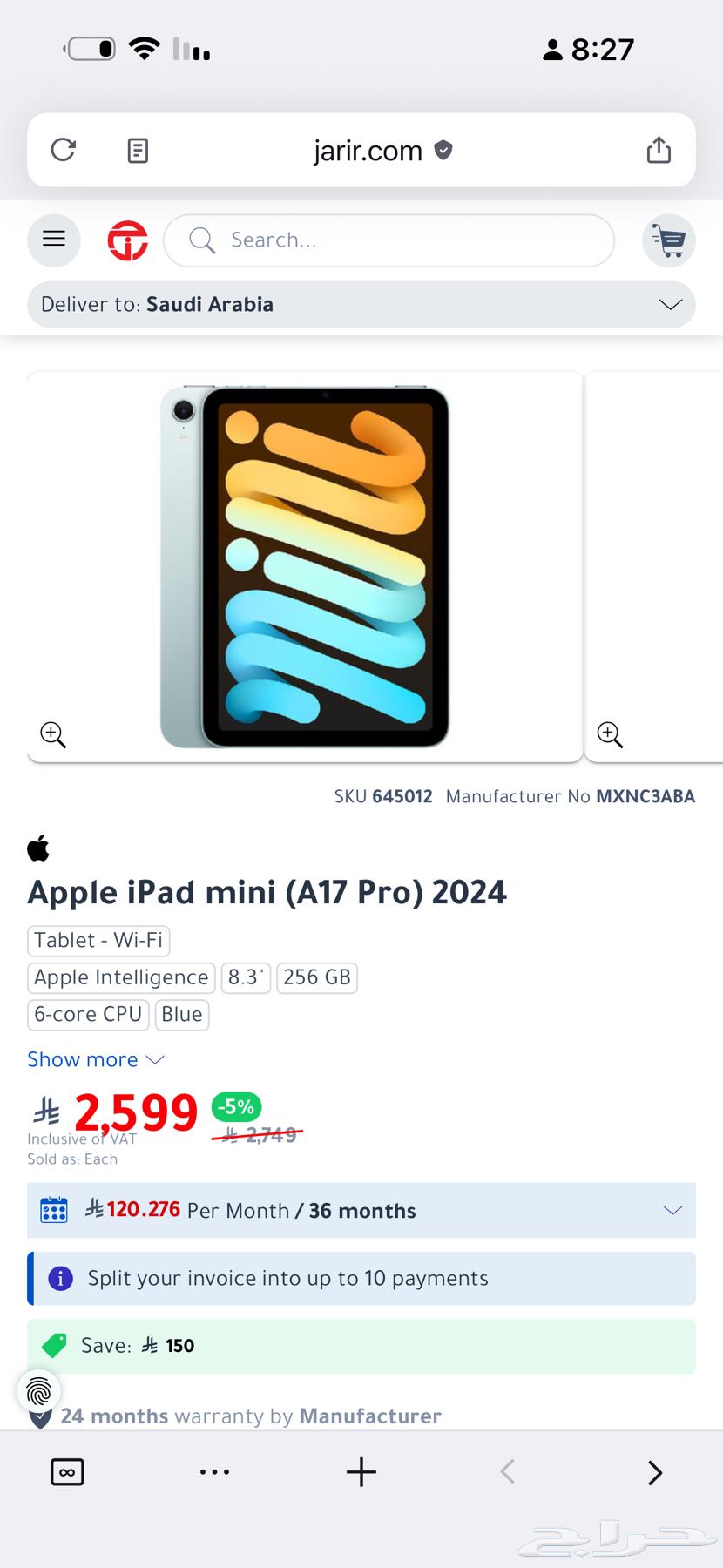This screenshot has height=1568, width=723.
Task: Zoom into the iPad product image
Action: tap(52, 735)
